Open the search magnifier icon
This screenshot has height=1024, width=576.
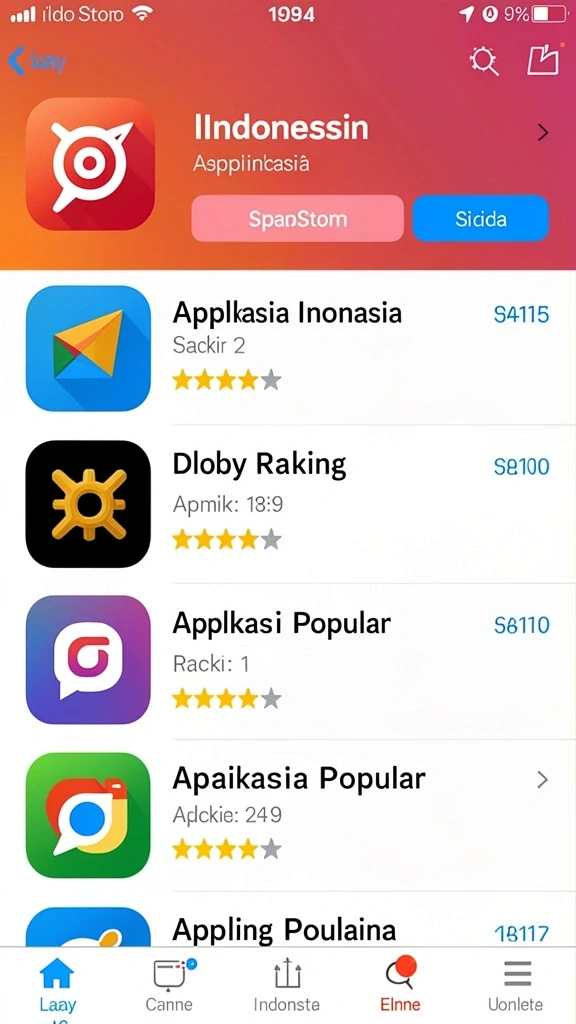484,61
